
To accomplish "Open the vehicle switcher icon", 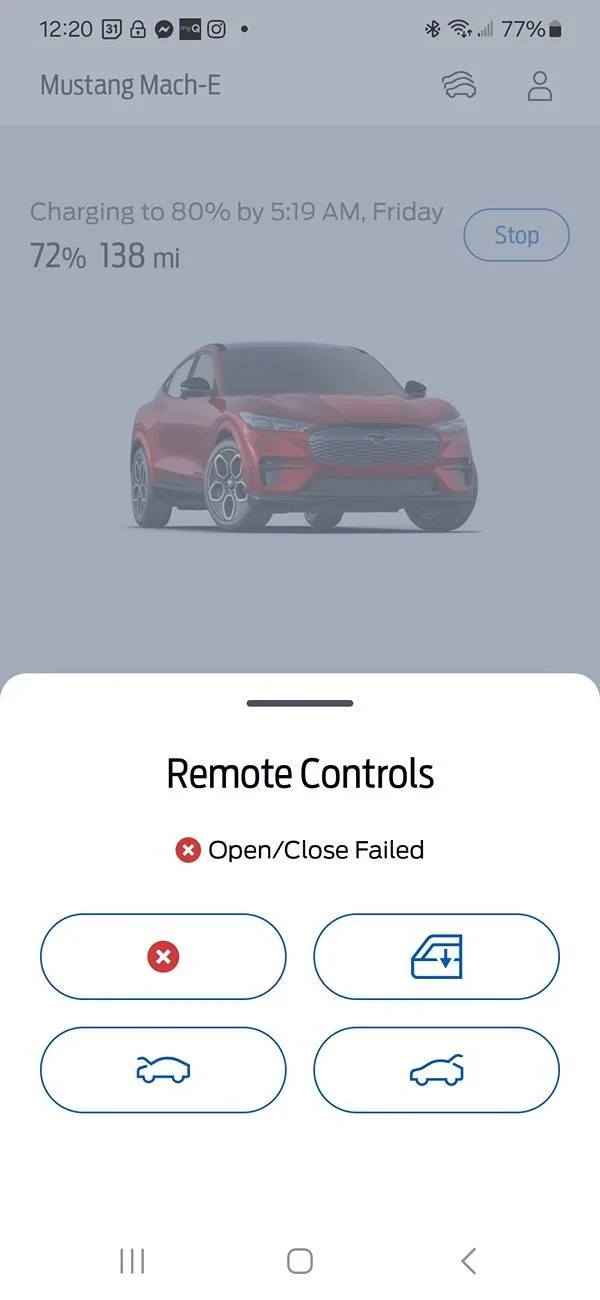I will pyautogui.click(x=459, y=86).
